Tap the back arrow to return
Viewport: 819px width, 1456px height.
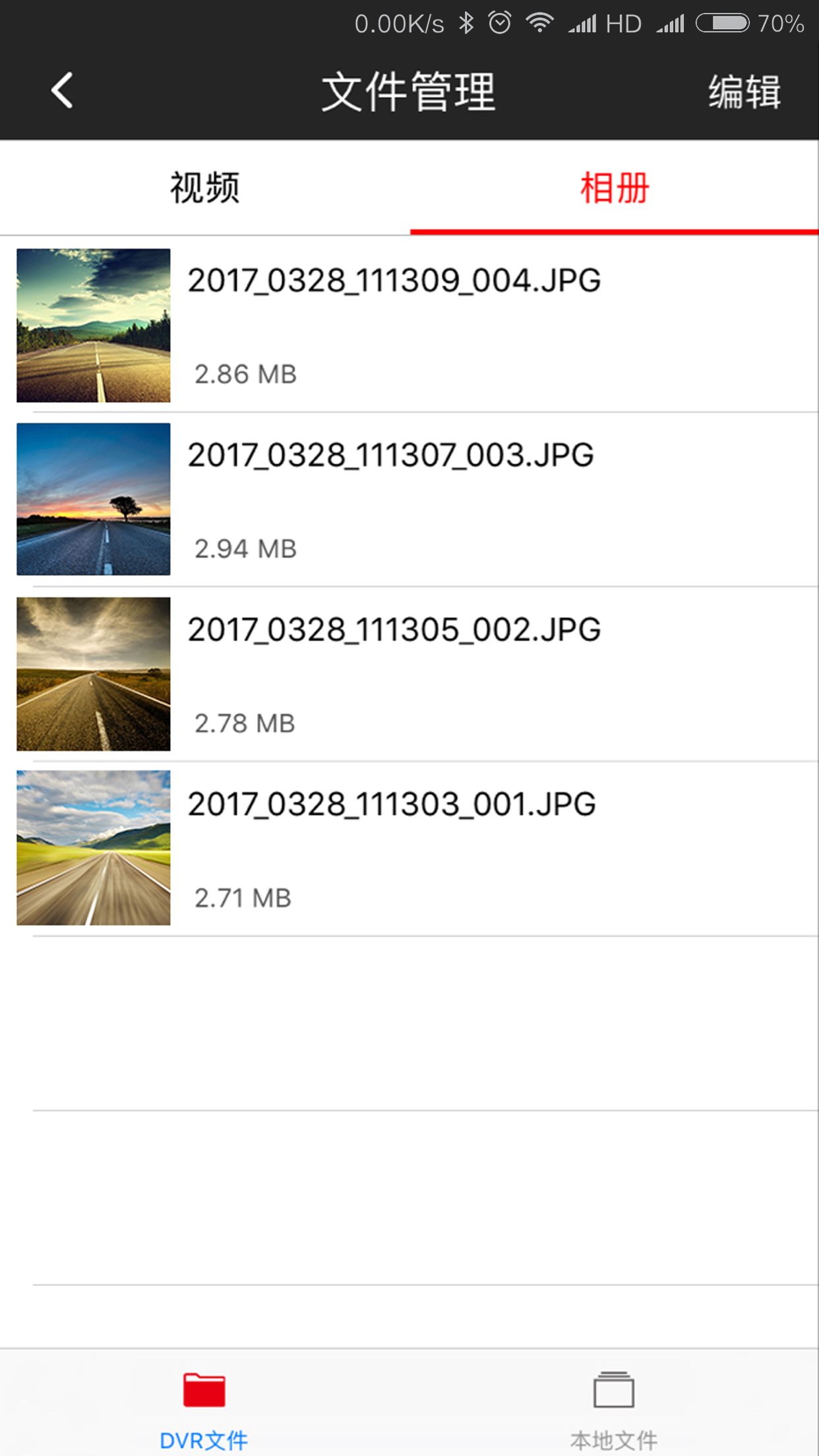[x=61, y=90]
